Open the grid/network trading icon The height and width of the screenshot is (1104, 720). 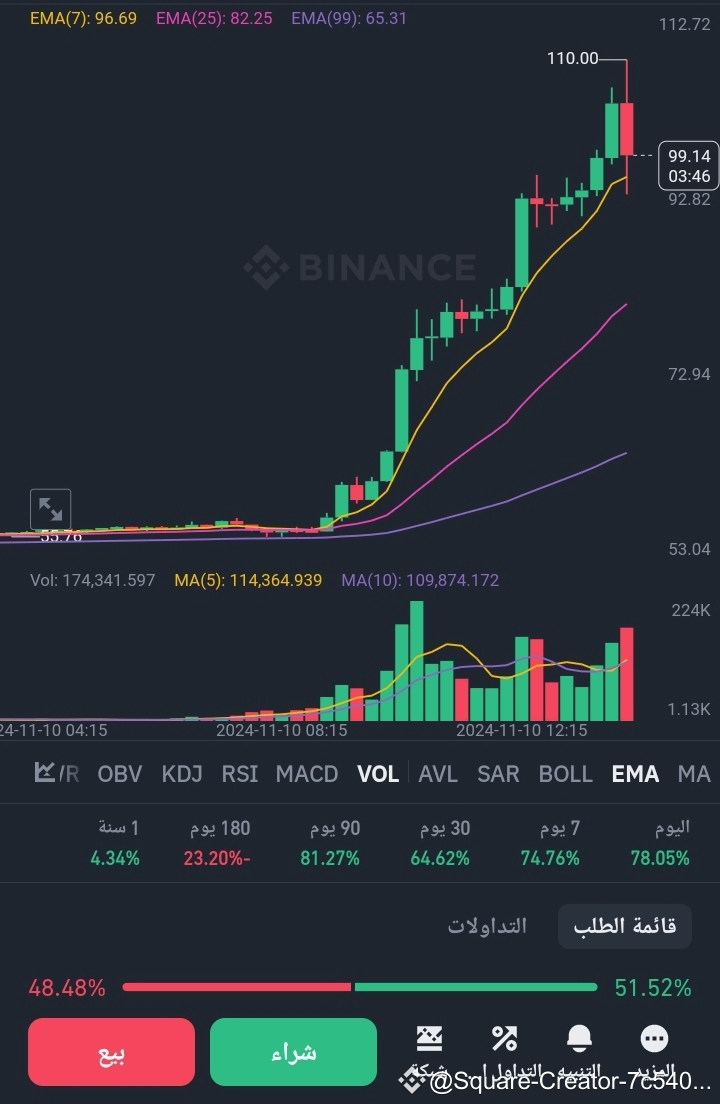430,1038
